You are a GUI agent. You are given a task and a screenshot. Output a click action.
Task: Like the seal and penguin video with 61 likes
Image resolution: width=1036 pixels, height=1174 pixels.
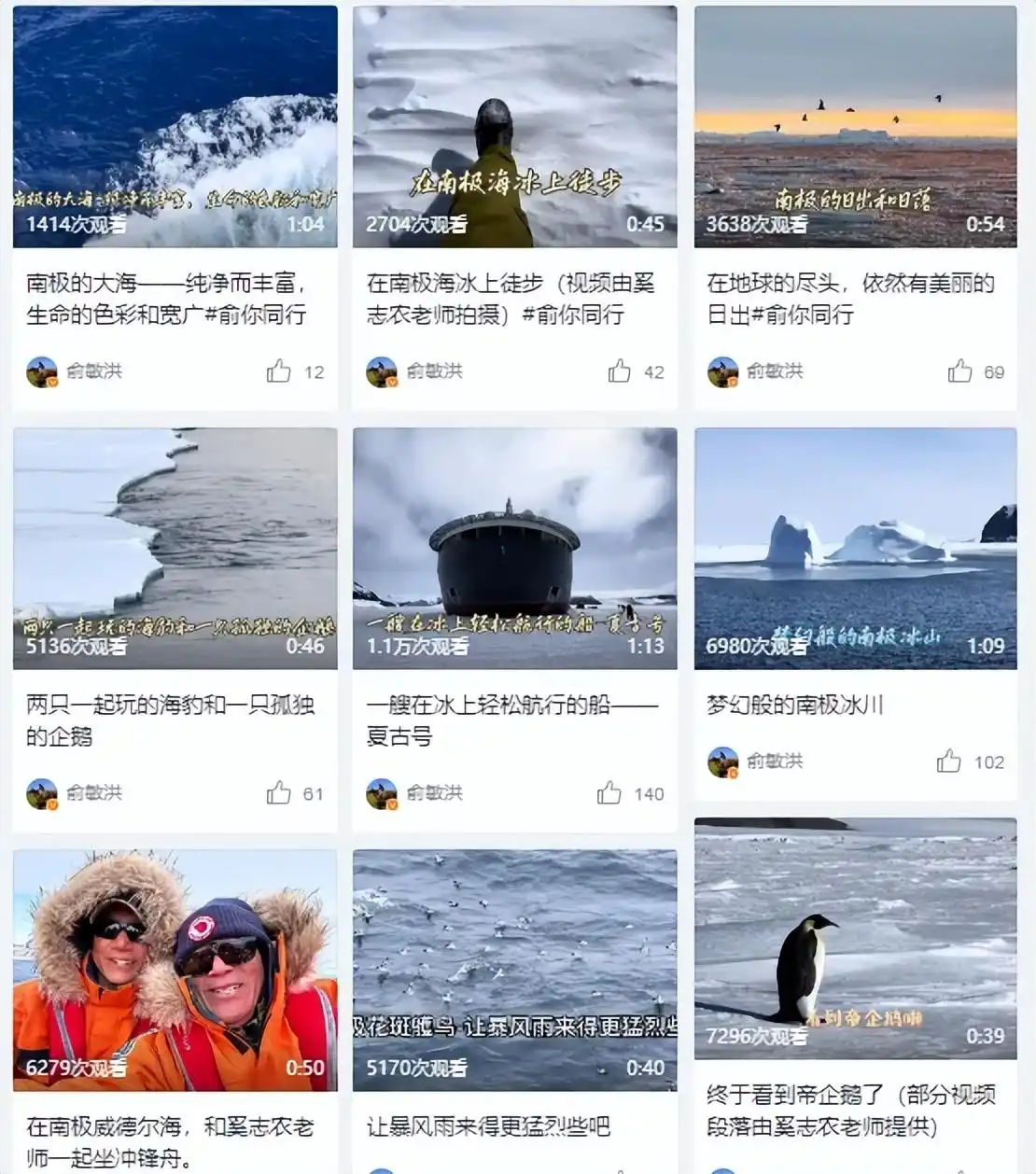[276, 792]
